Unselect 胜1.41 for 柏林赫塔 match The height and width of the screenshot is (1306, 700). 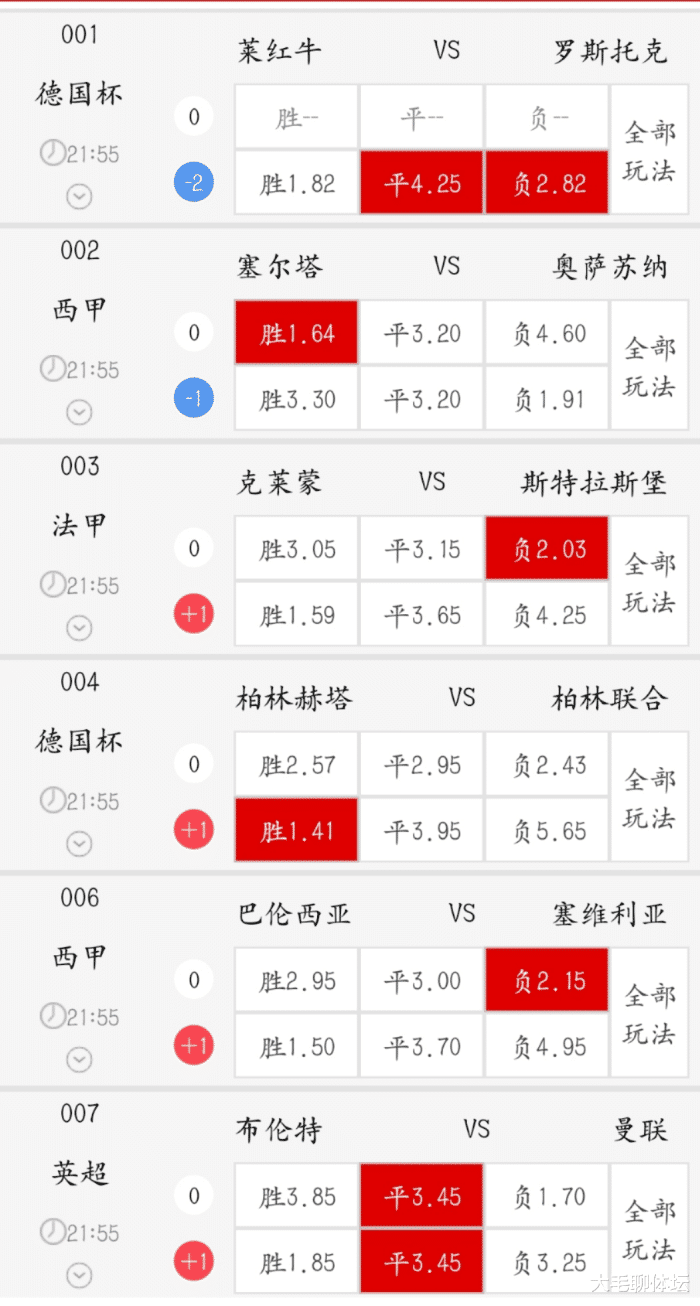pyautogui.click(x=296, y=830)
